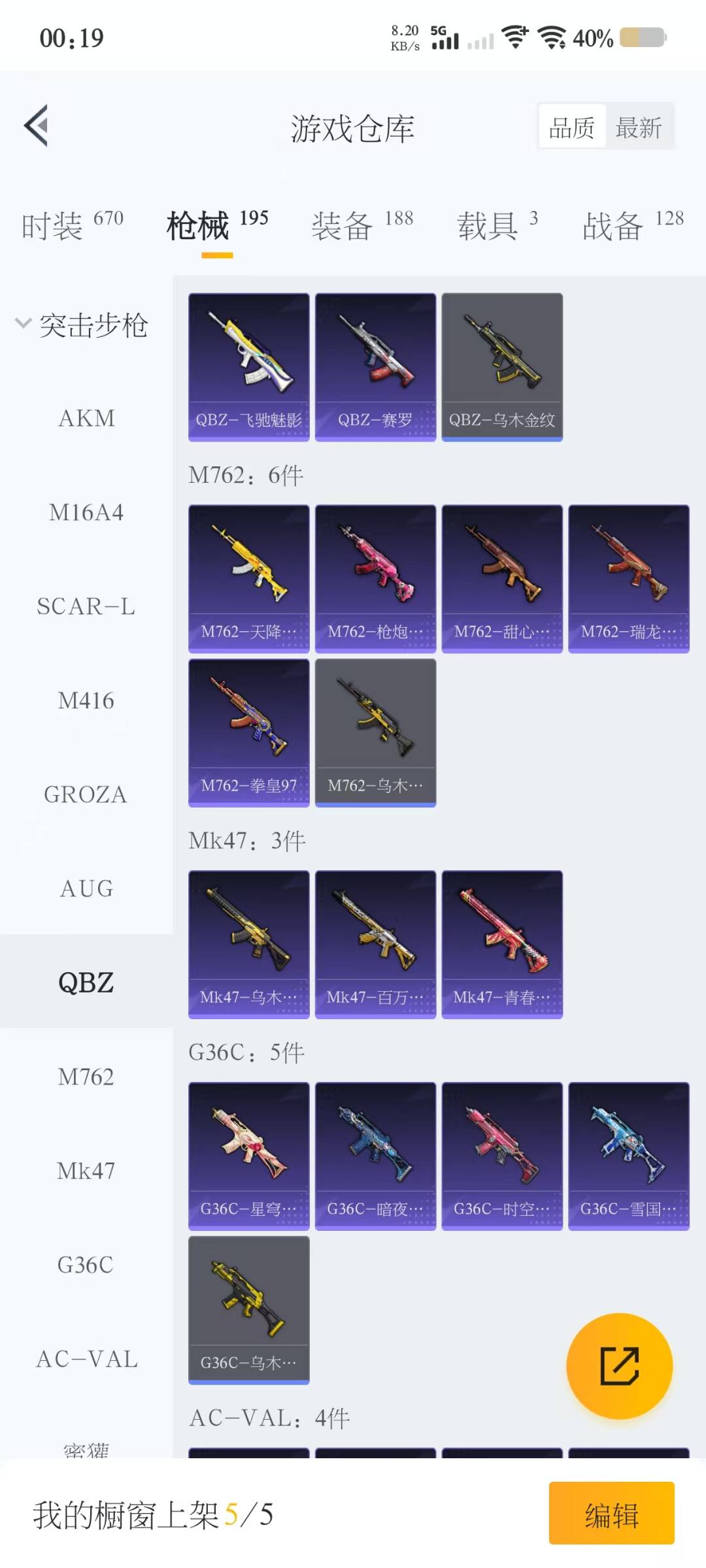The width and height of the screenshot is (706, 1568).
Task: Select SCAR-L in the sidebar
Action: point(86,606)
